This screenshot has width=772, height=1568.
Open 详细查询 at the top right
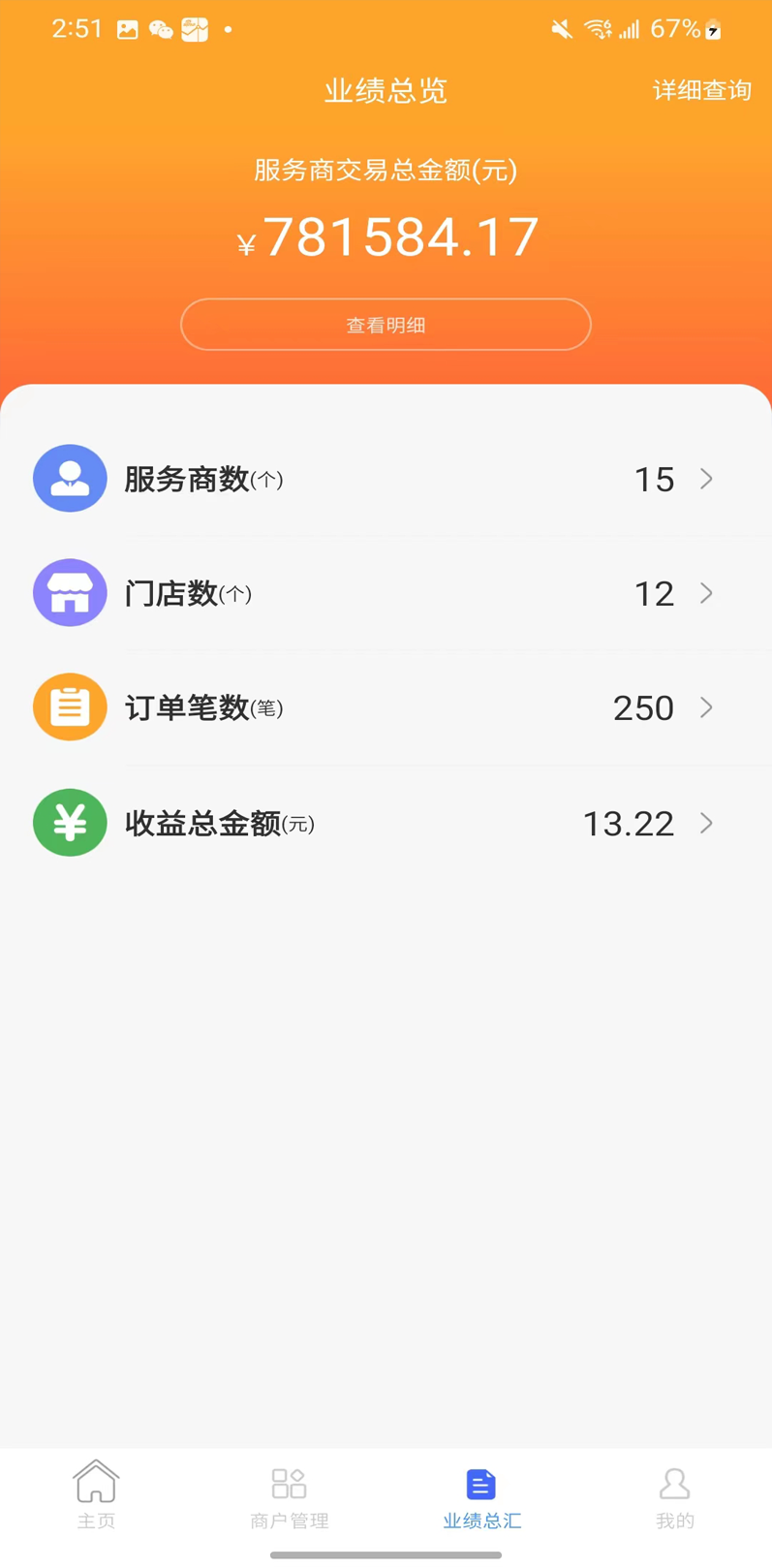(701, 90)
